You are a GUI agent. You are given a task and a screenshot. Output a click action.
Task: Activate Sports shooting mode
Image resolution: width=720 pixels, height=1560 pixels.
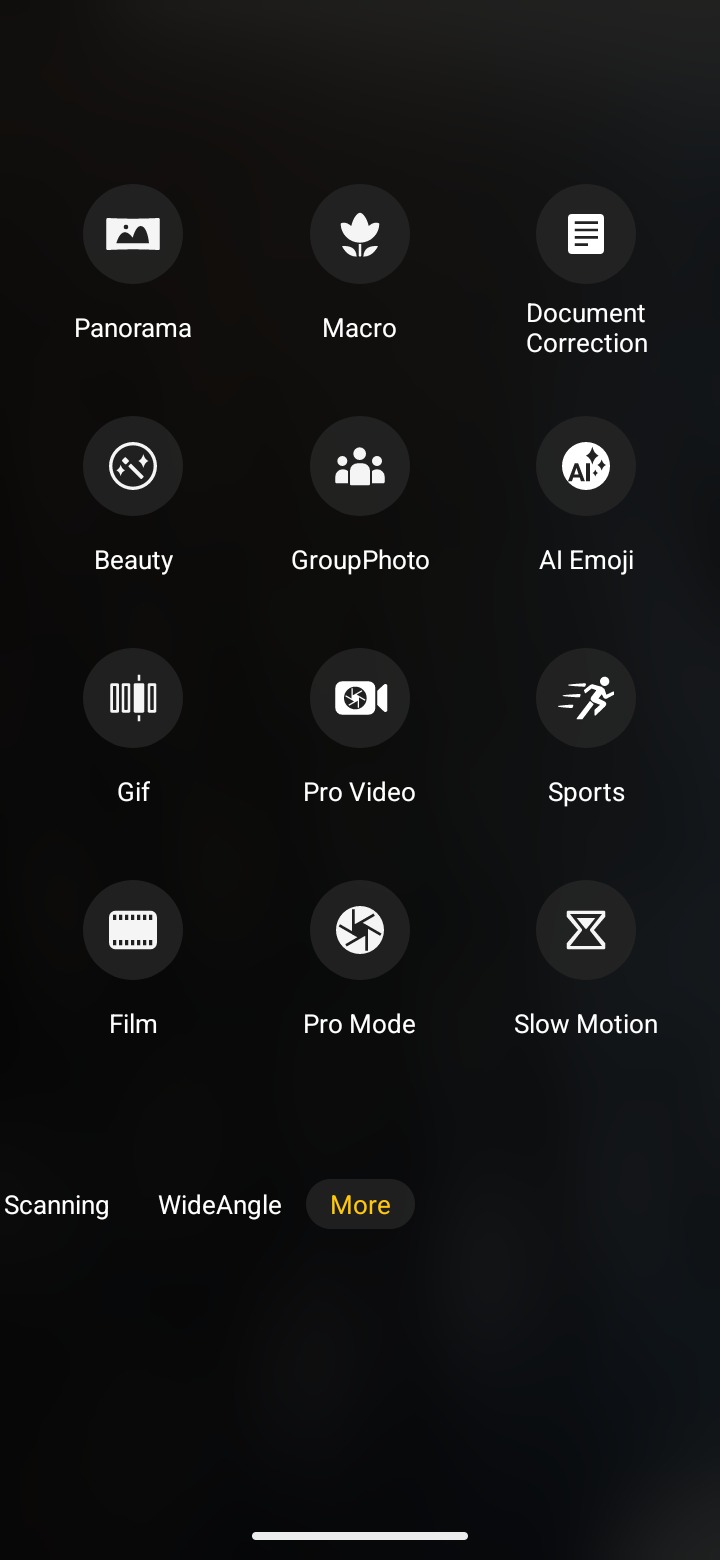tap(586, 698)
